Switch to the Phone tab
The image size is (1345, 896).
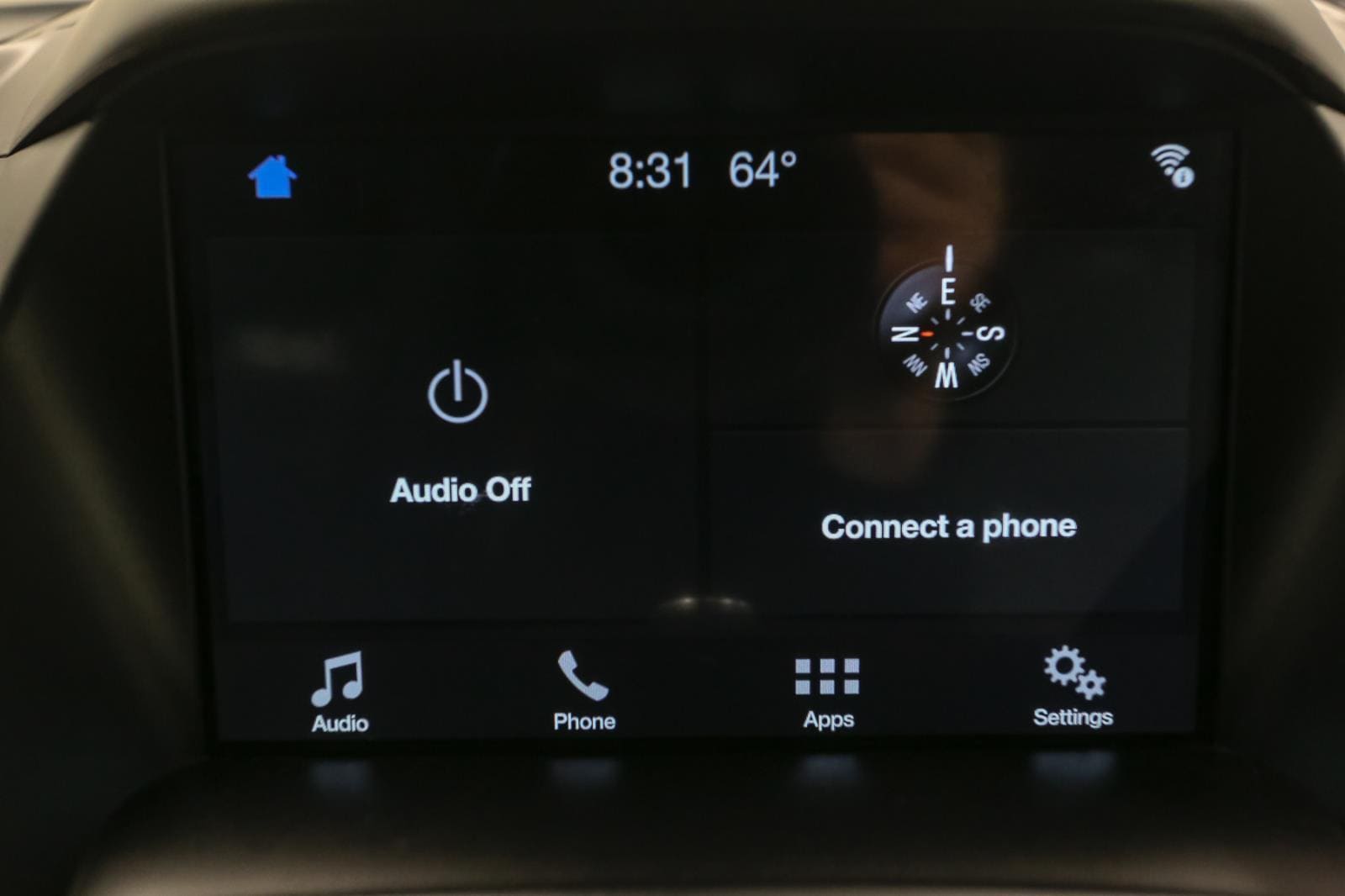coord(584,691)
